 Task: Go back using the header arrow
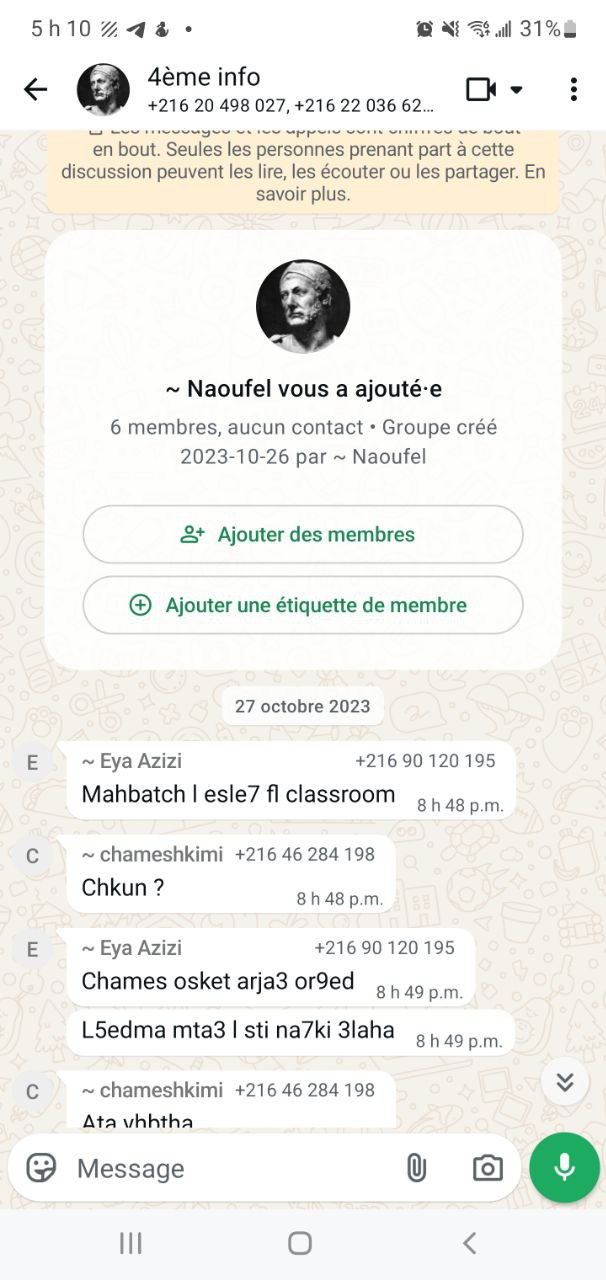36,90
